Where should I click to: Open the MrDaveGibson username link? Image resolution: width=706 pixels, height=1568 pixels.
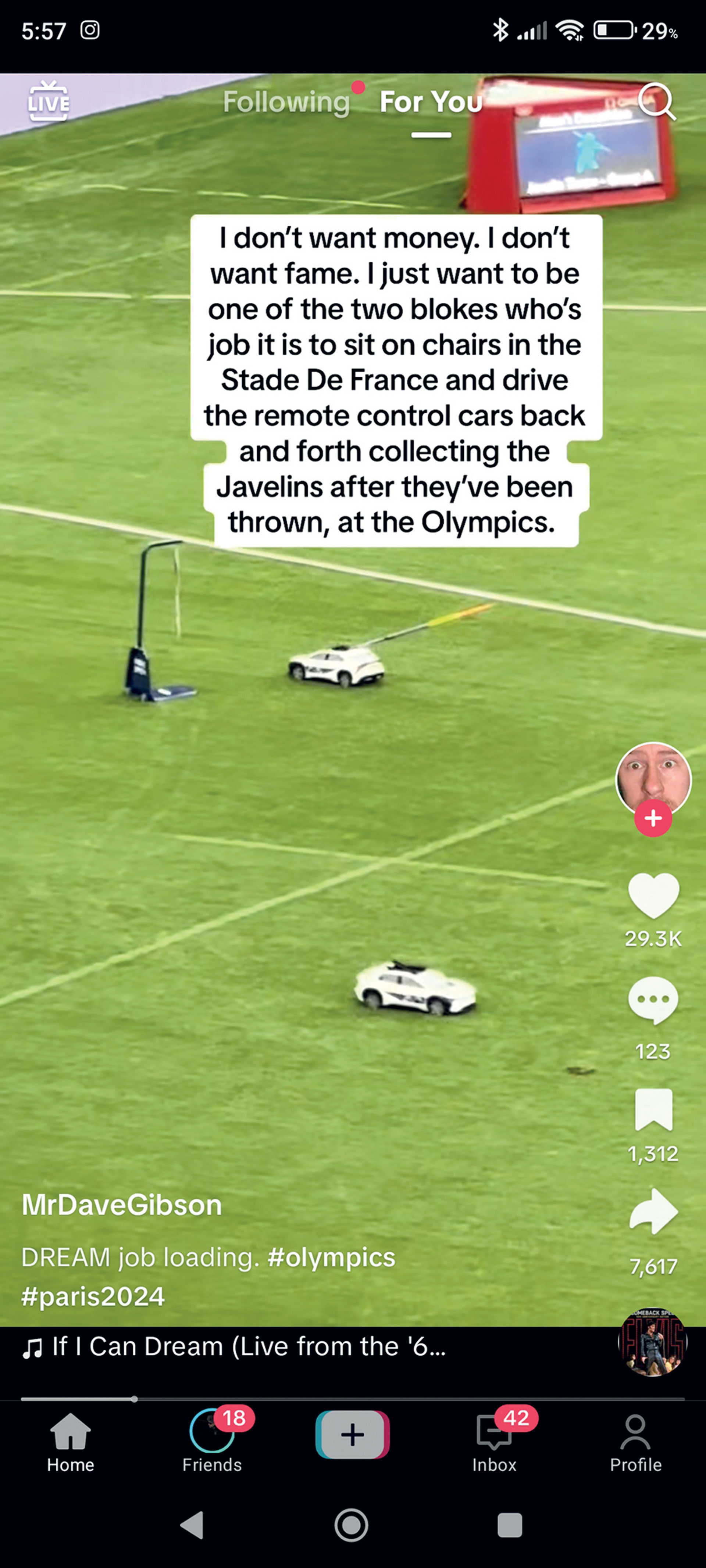coord(122,1205)
